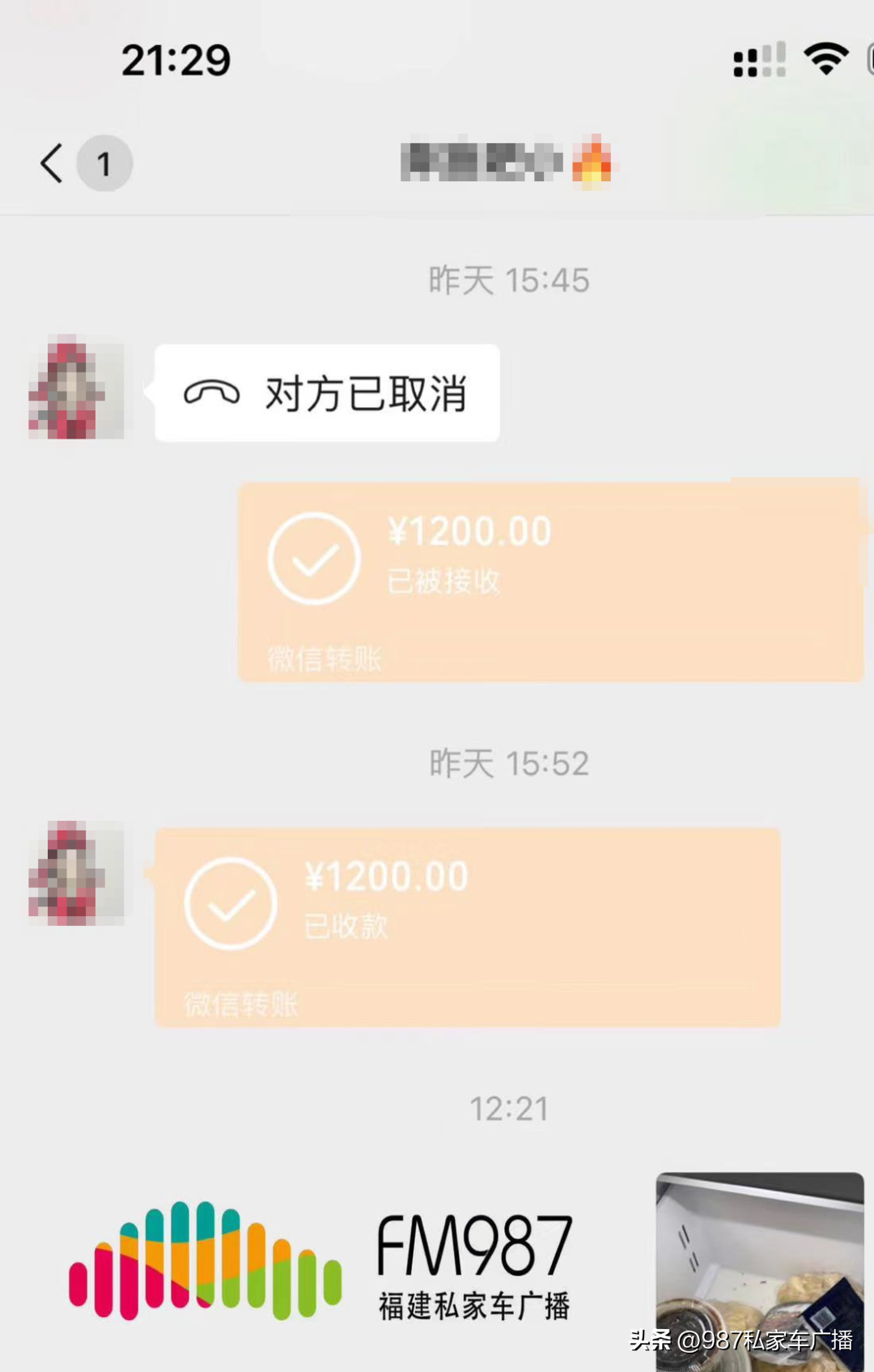
Task: Open contact avatar beside the 已收款 transfer
Action: coord(76,873)
